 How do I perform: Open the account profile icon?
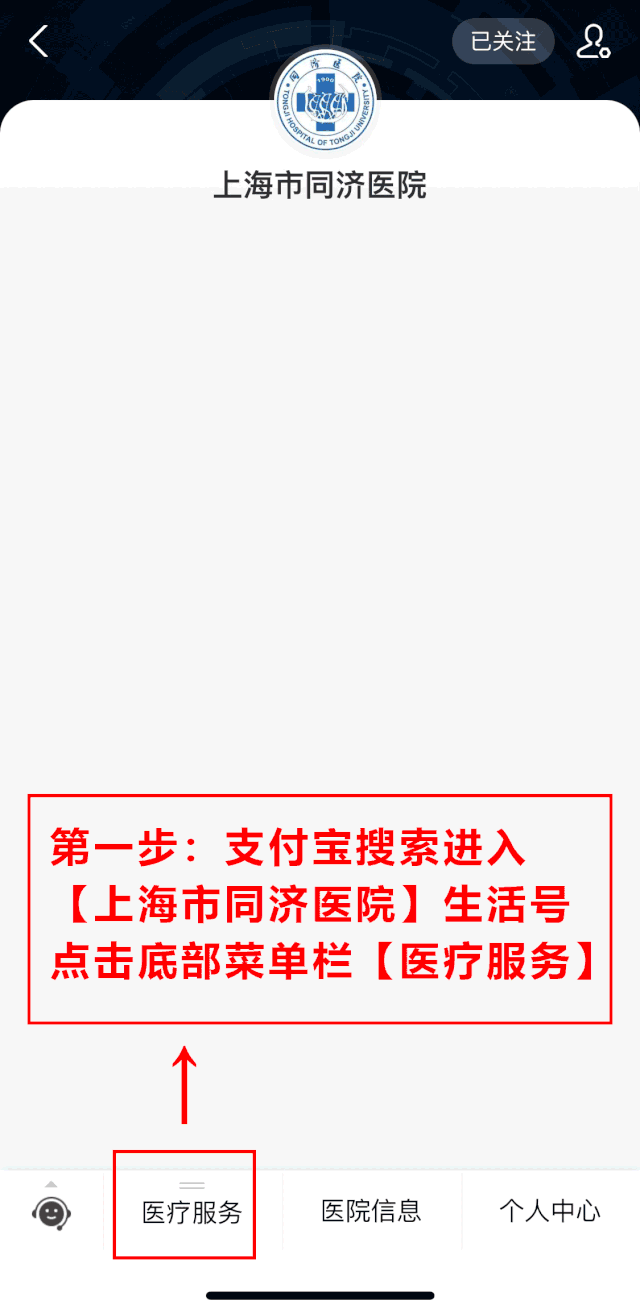pos(593,42)
